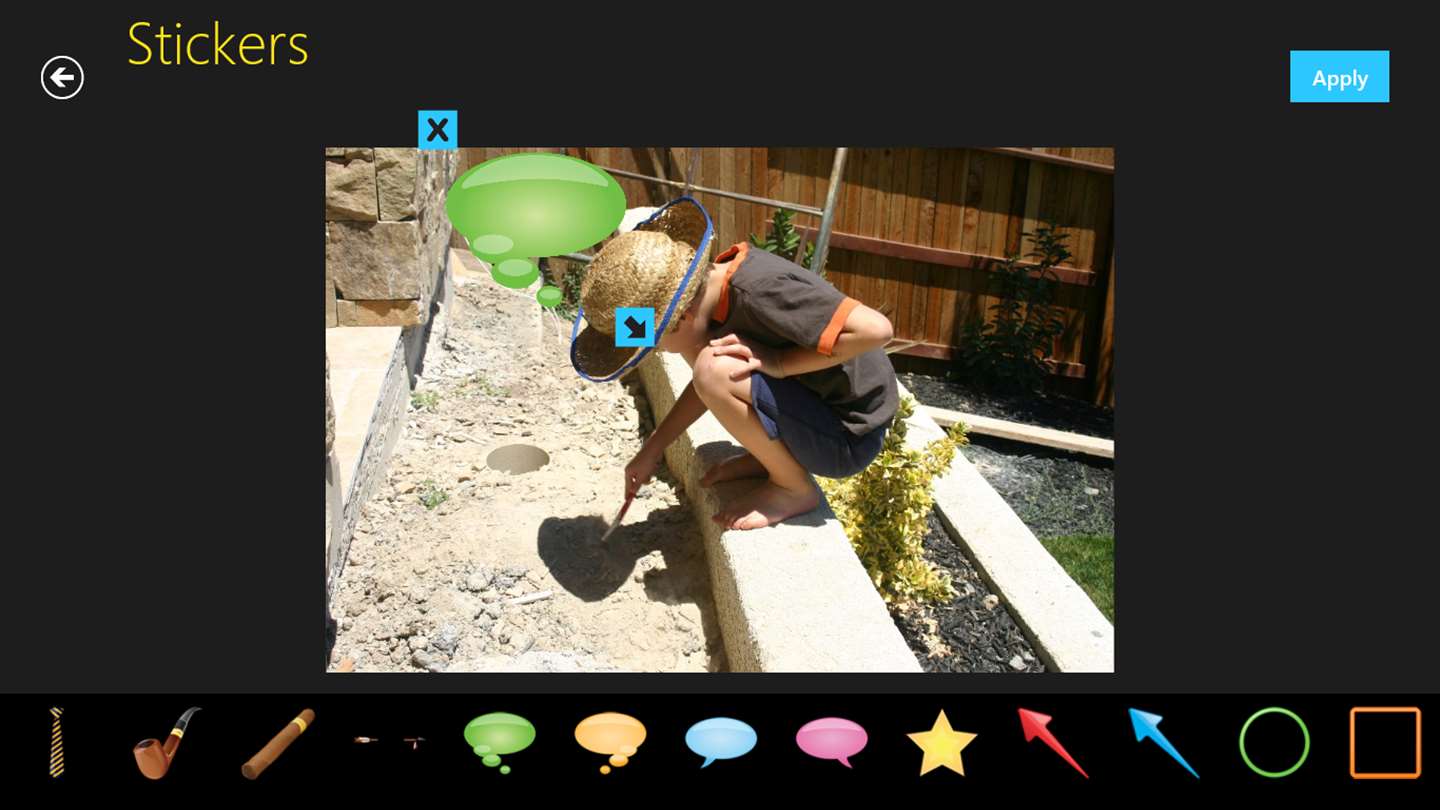Image resolution: width=1440 pixels, height=810 pixels.
Task: Remove the sticker with the X handle
Action: [x=437, y=130]
